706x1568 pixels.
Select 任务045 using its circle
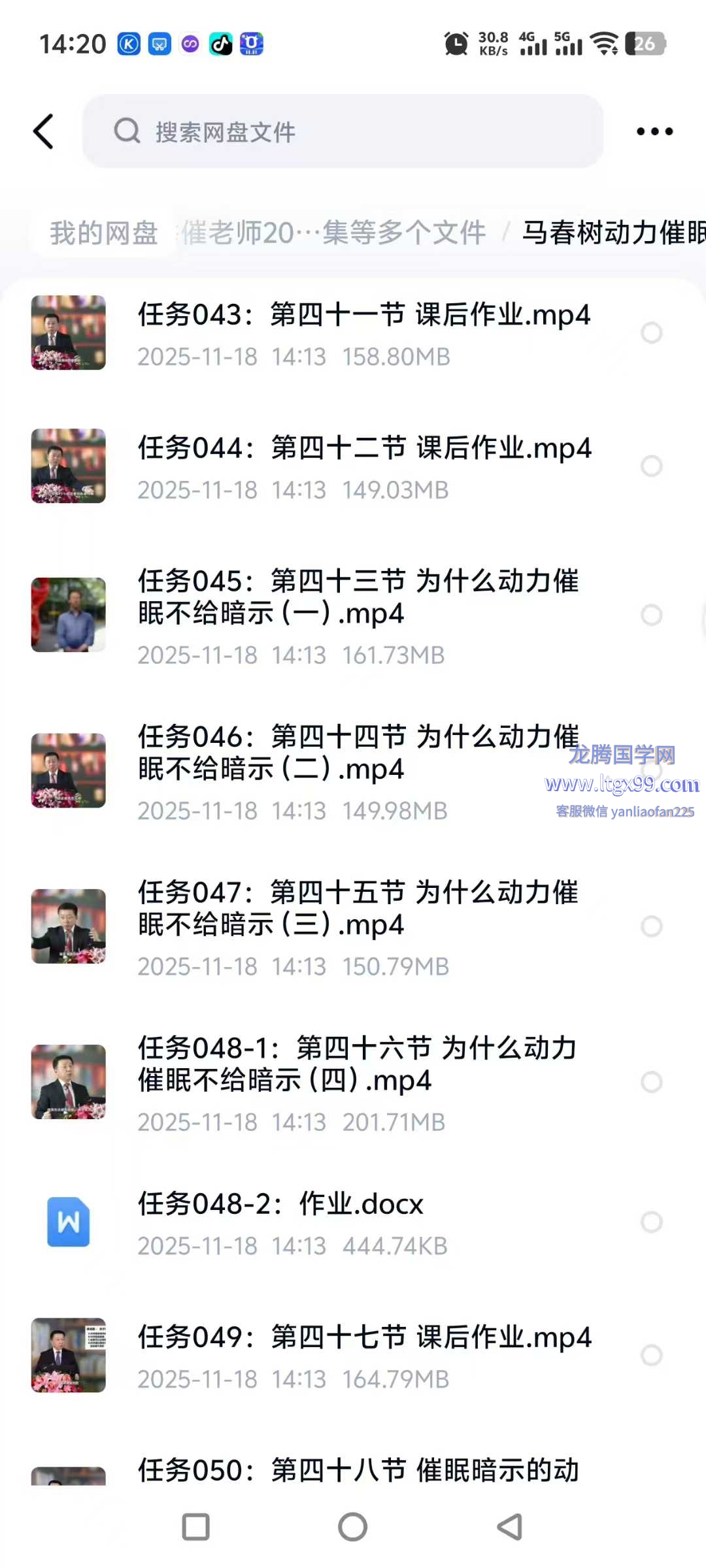(x=651, y=615)
